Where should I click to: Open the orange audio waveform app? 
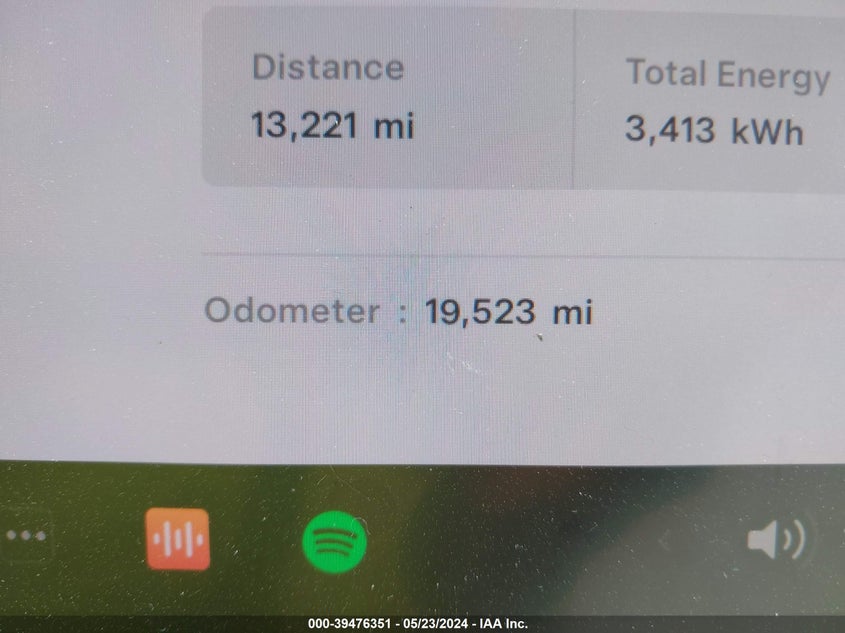[178, 539]
